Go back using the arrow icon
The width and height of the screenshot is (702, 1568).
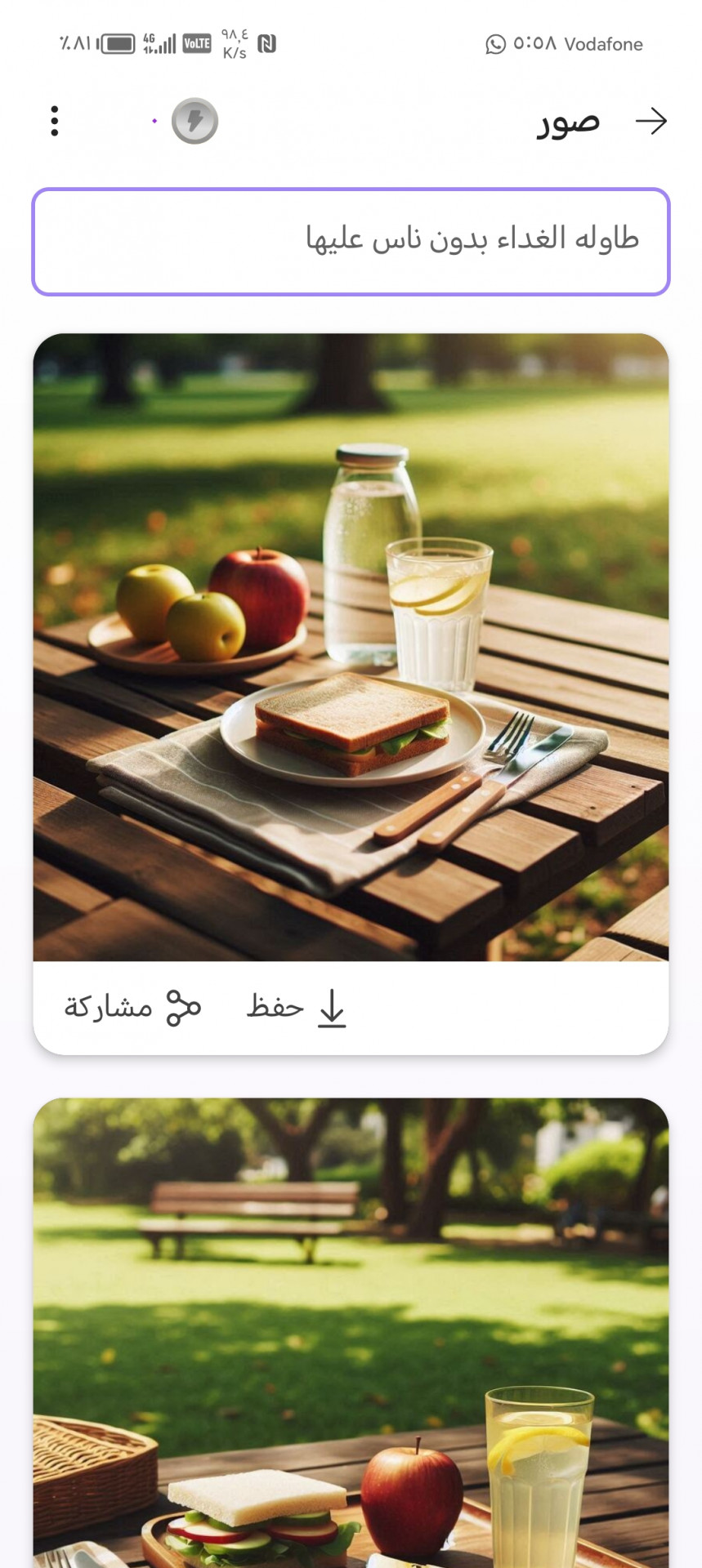tap(651, 122)
